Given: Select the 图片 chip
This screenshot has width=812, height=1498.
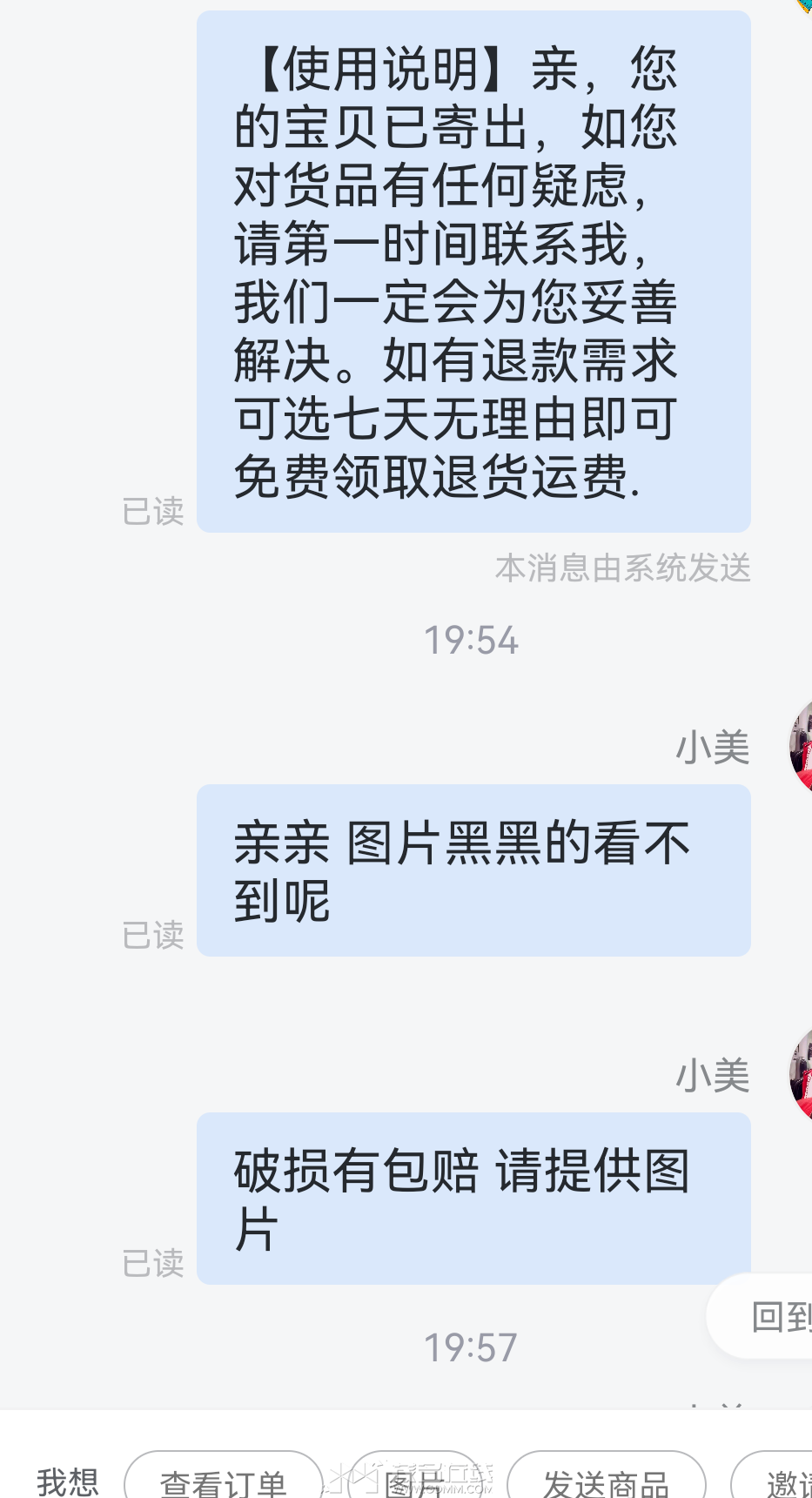Looking at the screenshot, I should tap(415, 1480).
